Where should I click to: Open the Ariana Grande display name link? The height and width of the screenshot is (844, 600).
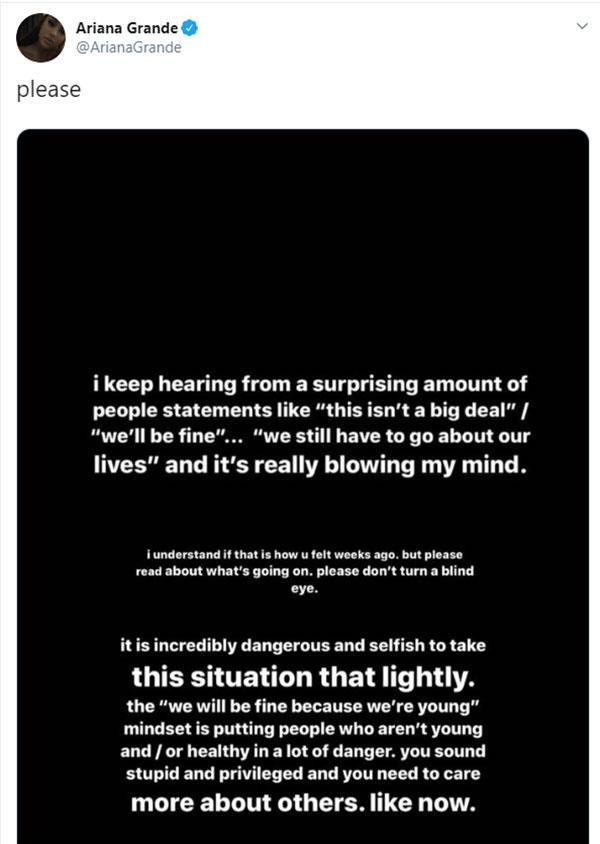pos(127,28)
